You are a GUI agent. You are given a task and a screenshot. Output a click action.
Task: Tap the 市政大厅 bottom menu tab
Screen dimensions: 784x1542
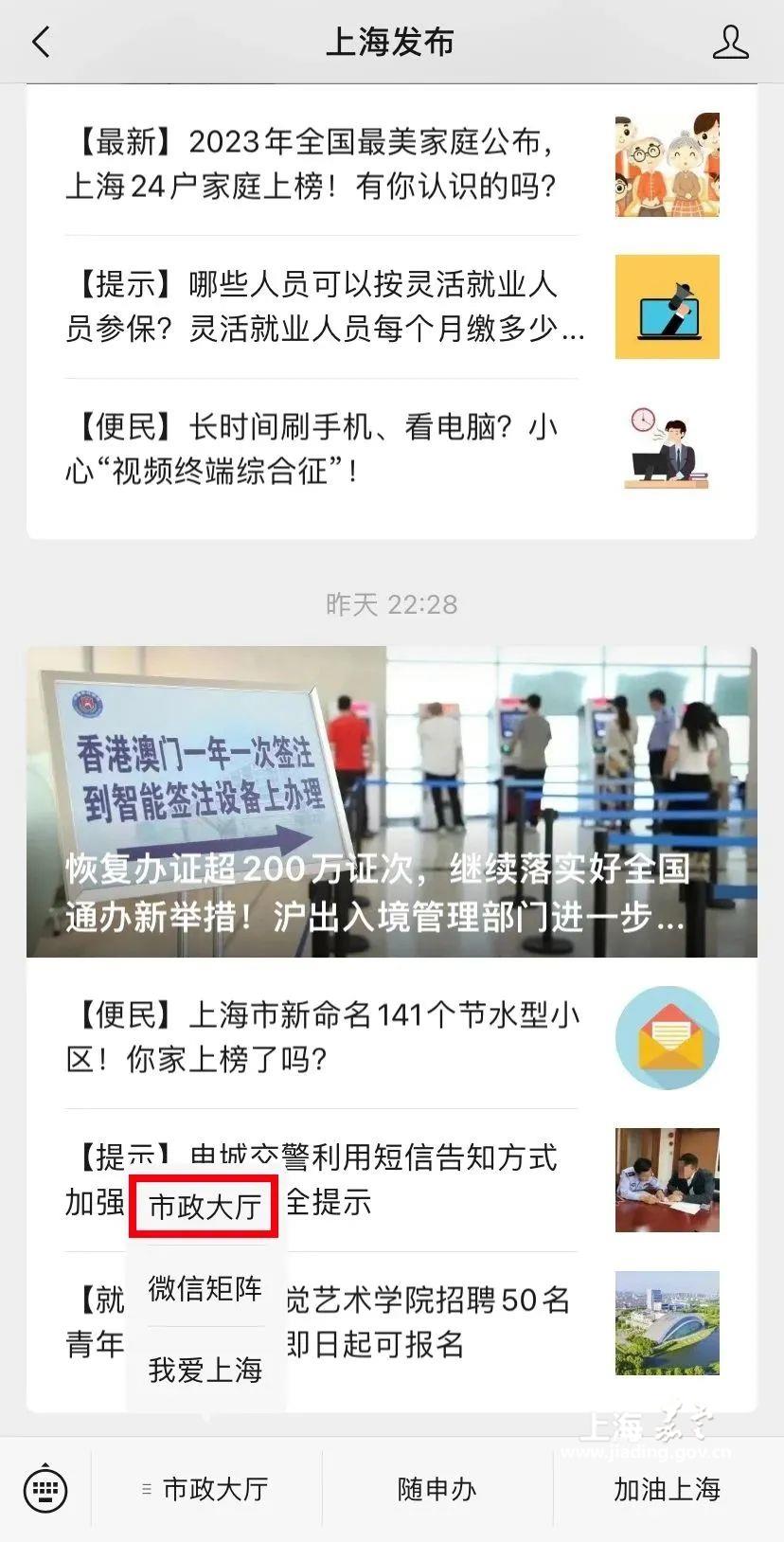click(206, 1489)
